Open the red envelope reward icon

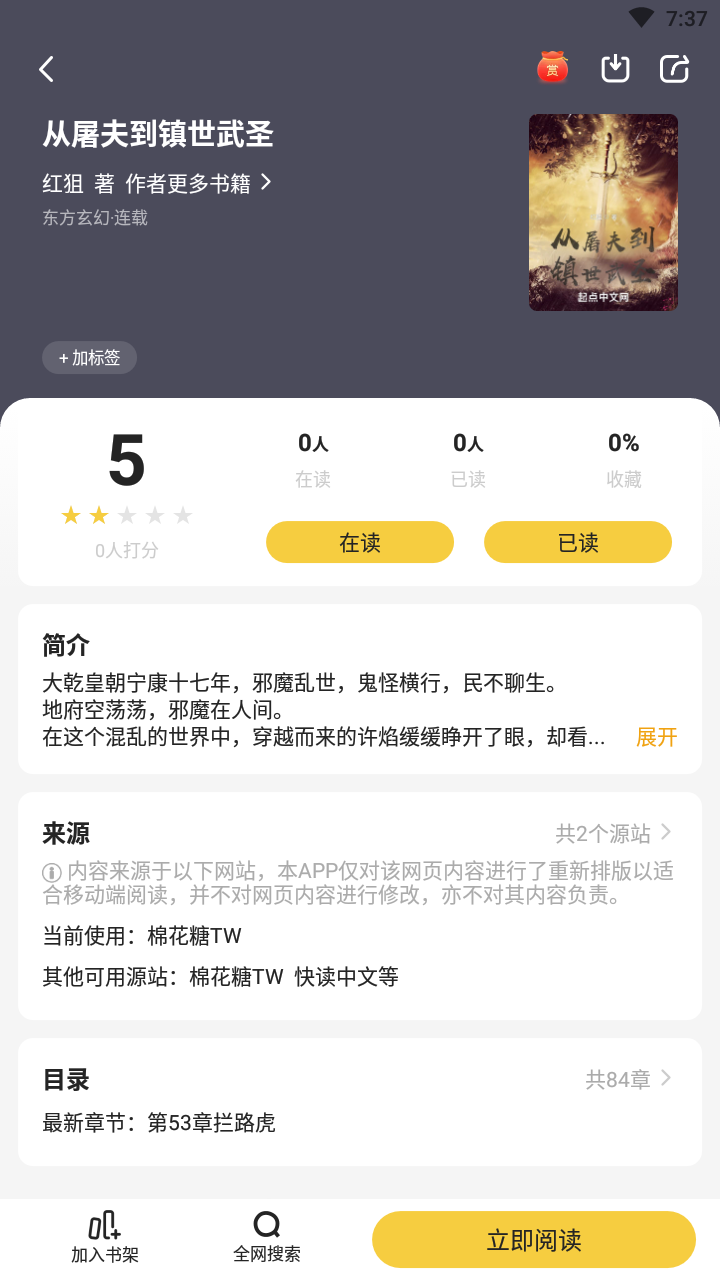(x=552, y=68)
